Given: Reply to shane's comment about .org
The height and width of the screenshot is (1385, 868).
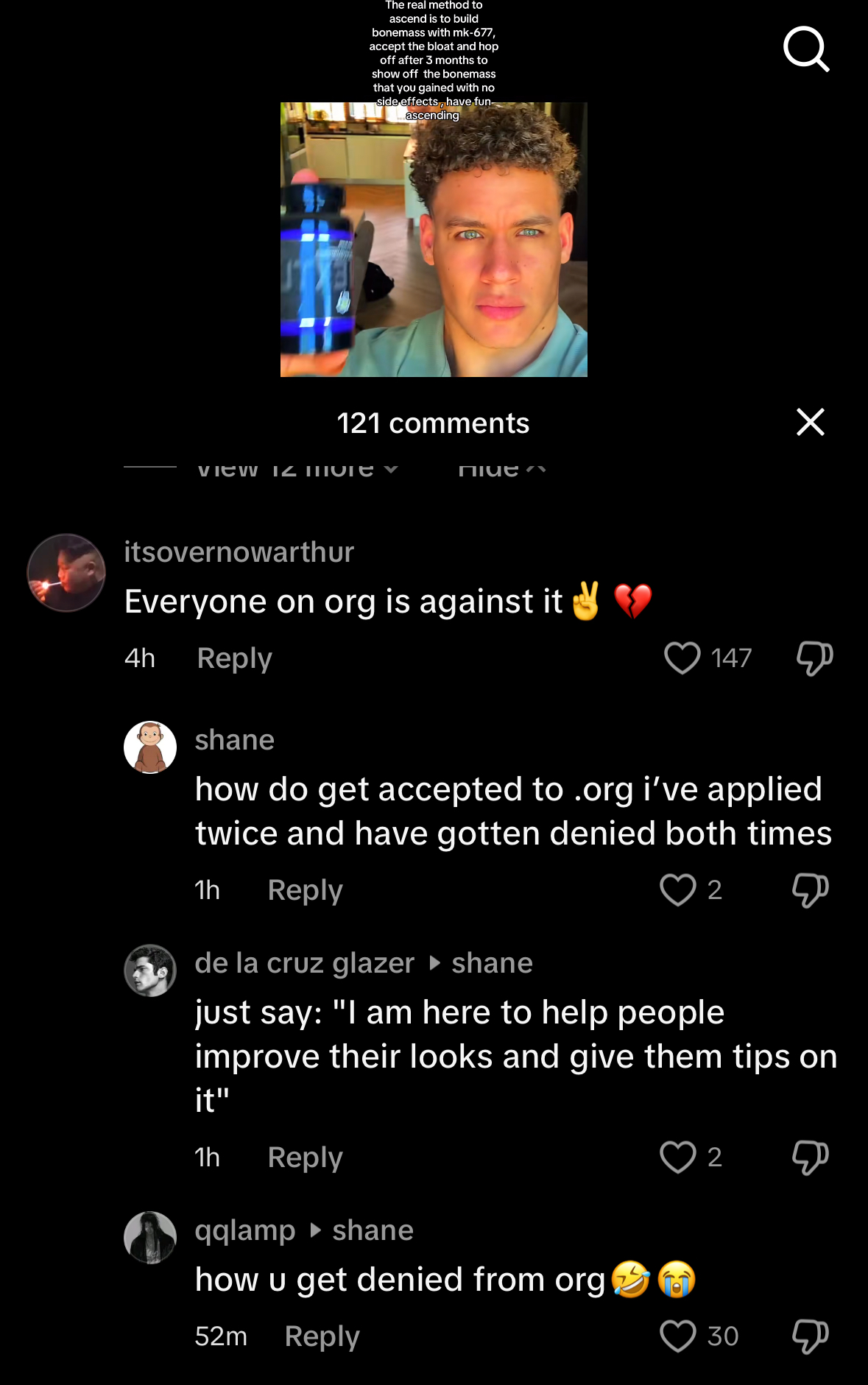Looking at the screenshot, I should 305,889.
